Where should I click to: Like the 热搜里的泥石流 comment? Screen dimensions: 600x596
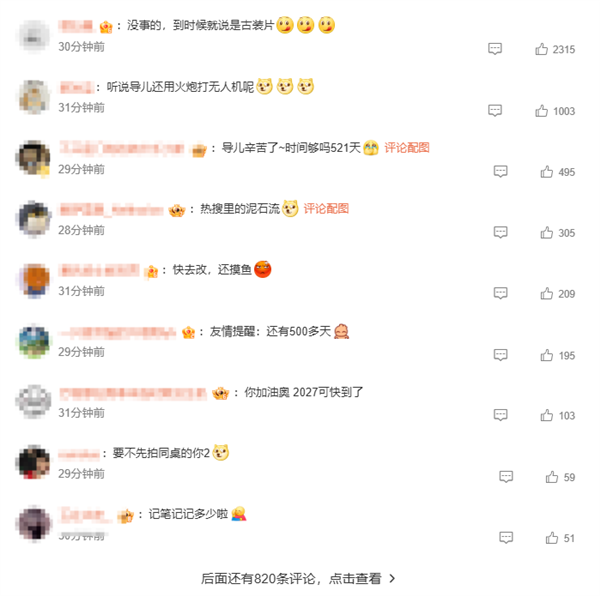[546, 233]
